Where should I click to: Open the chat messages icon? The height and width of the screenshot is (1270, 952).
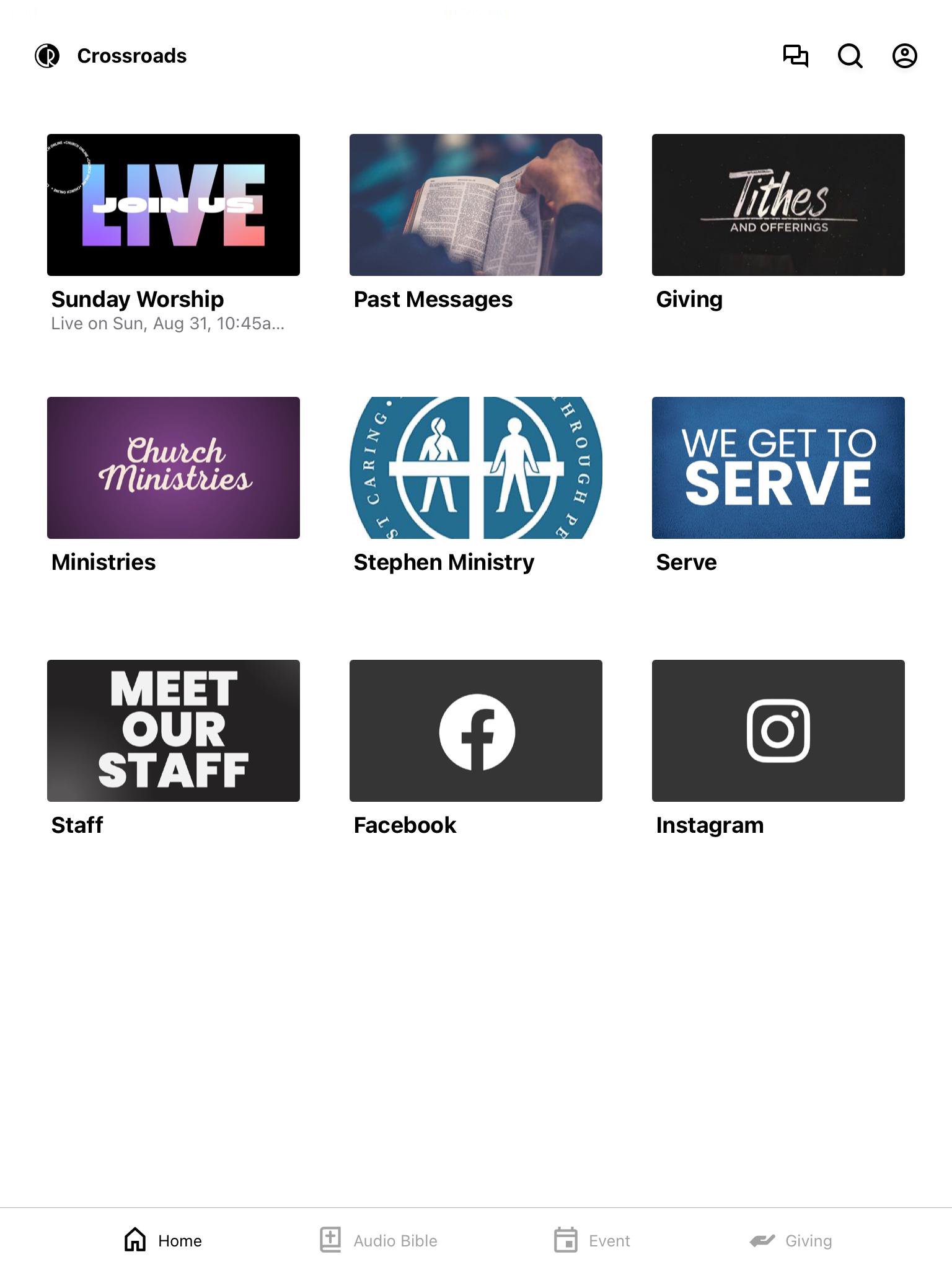pyautogui.click(x=795, y=56)
